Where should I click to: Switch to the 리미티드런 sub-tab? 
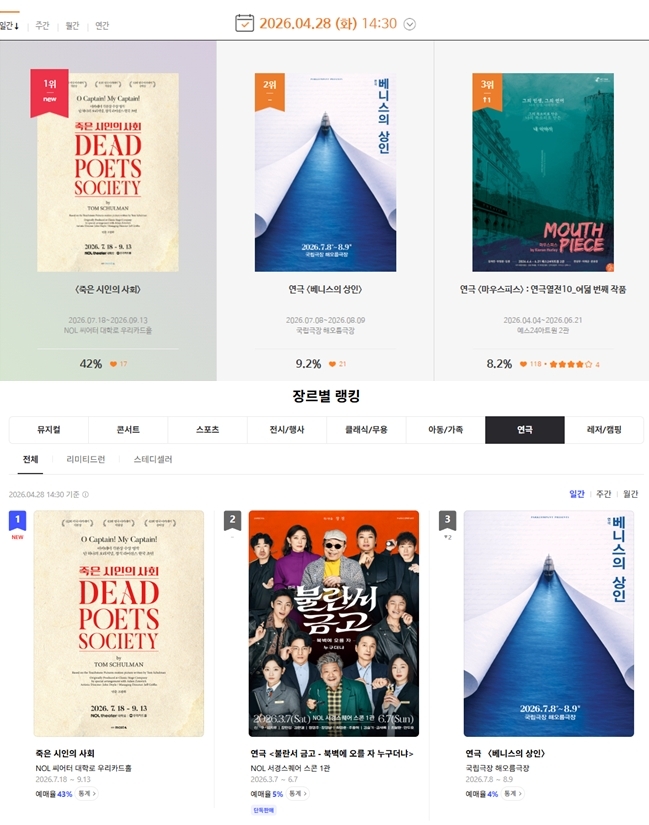pyautogui.click(x=85, y=460)
